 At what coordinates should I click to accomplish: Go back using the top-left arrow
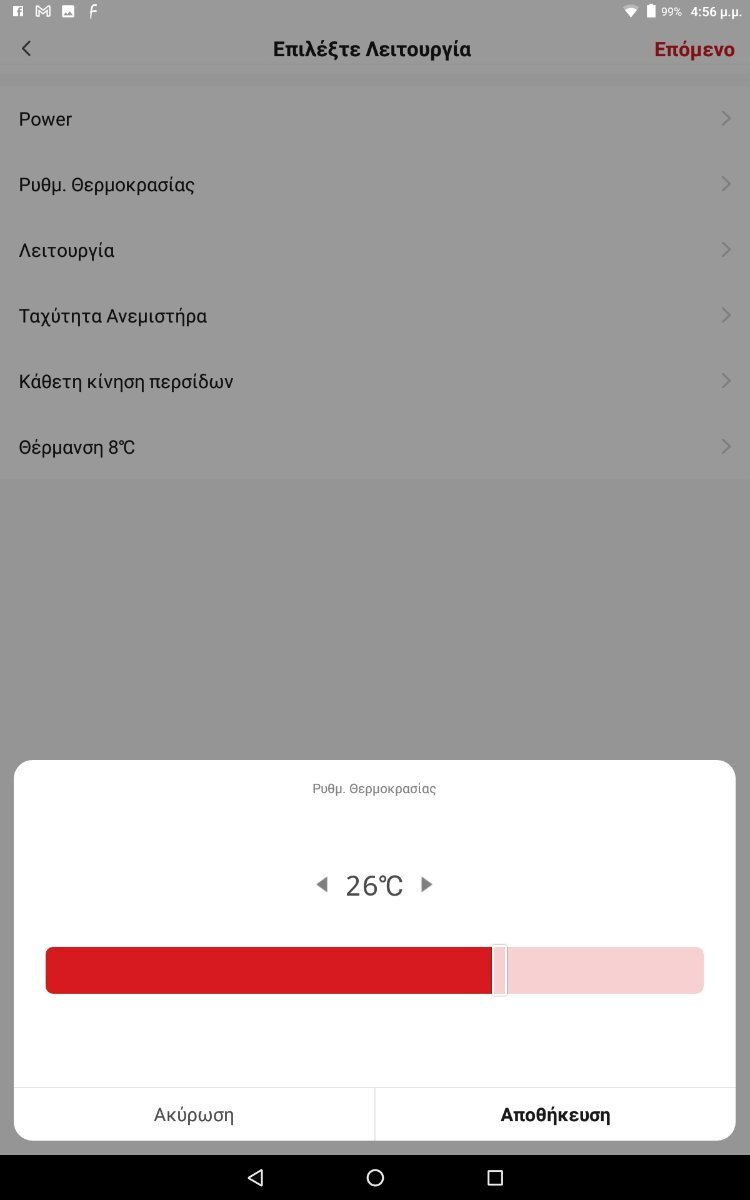(26, 49)
